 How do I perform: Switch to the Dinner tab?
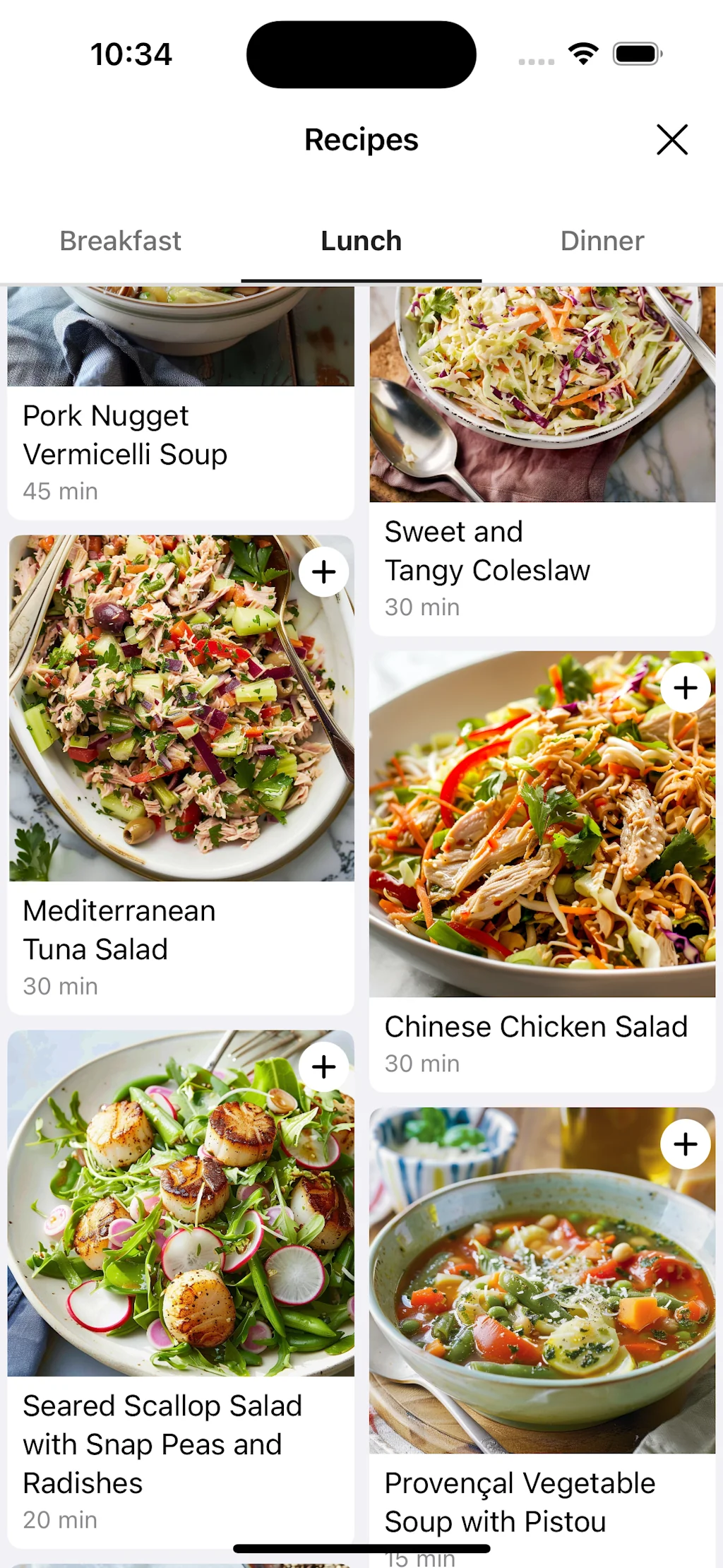602,241
